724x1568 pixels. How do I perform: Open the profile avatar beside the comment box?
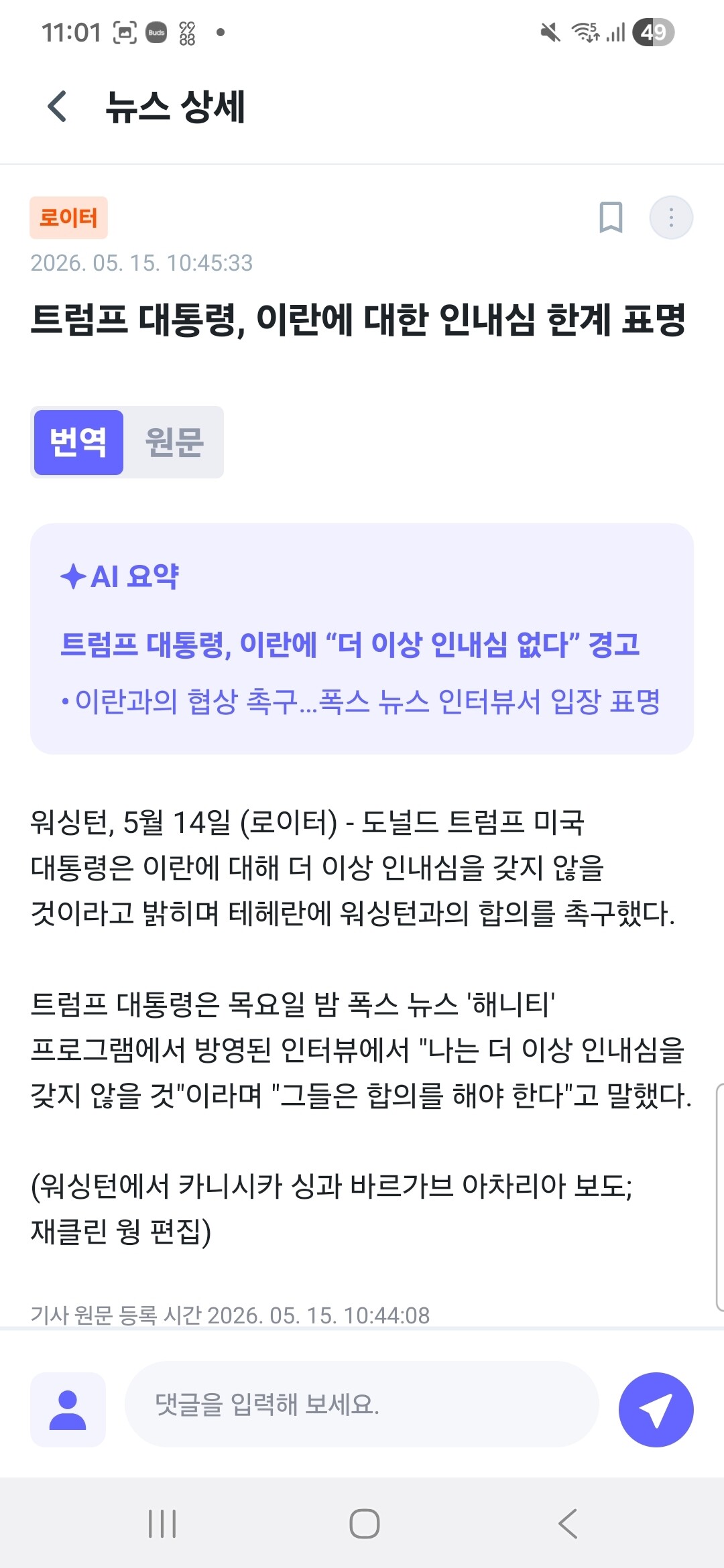[x=68, y=1409]
